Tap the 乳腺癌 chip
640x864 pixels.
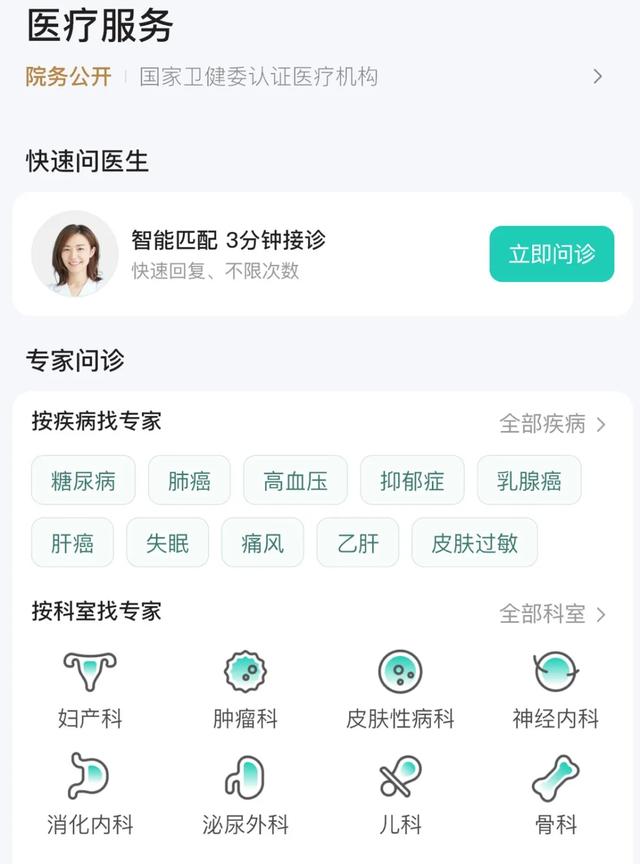coord(529,481)
